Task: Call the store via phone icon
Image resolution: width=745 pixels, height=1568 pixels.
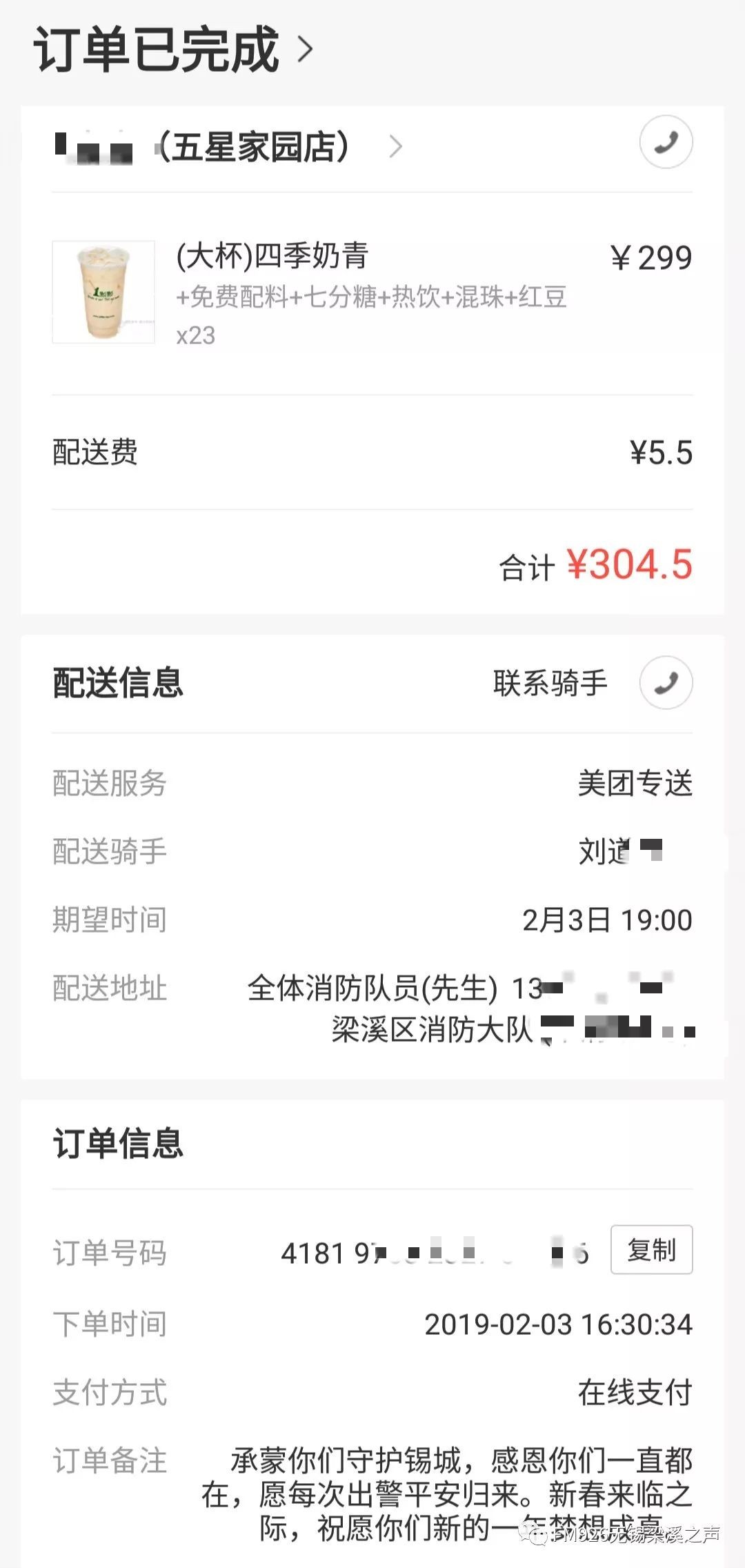Action: click(x=666, y=143)
